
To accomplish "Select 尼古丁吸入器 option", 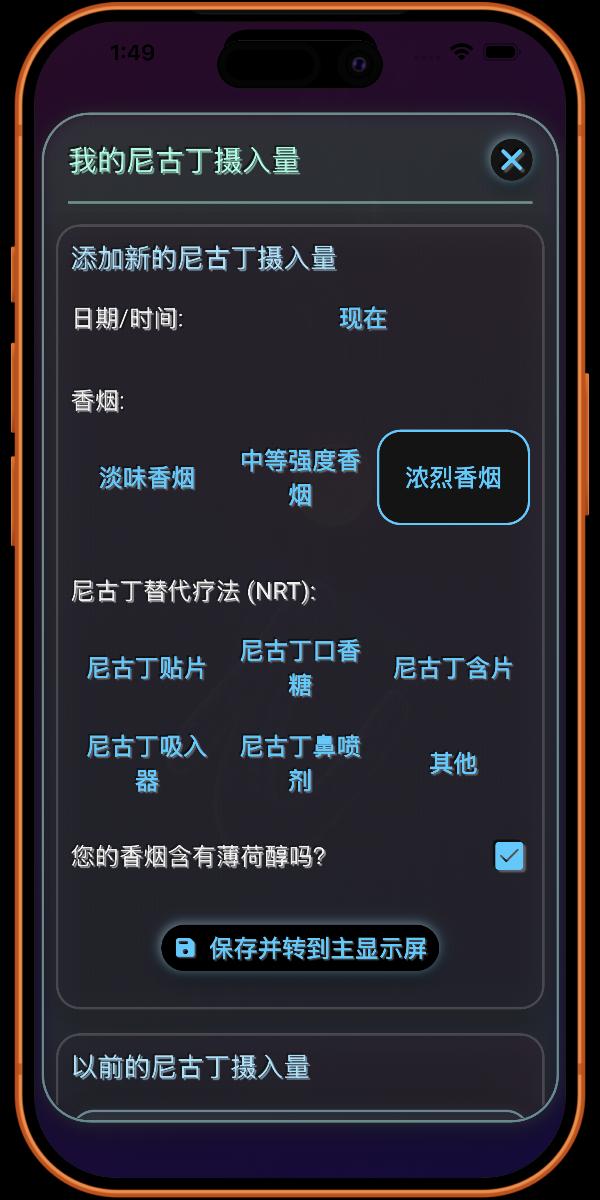I will pyautogui.click(x=147, y=763).
